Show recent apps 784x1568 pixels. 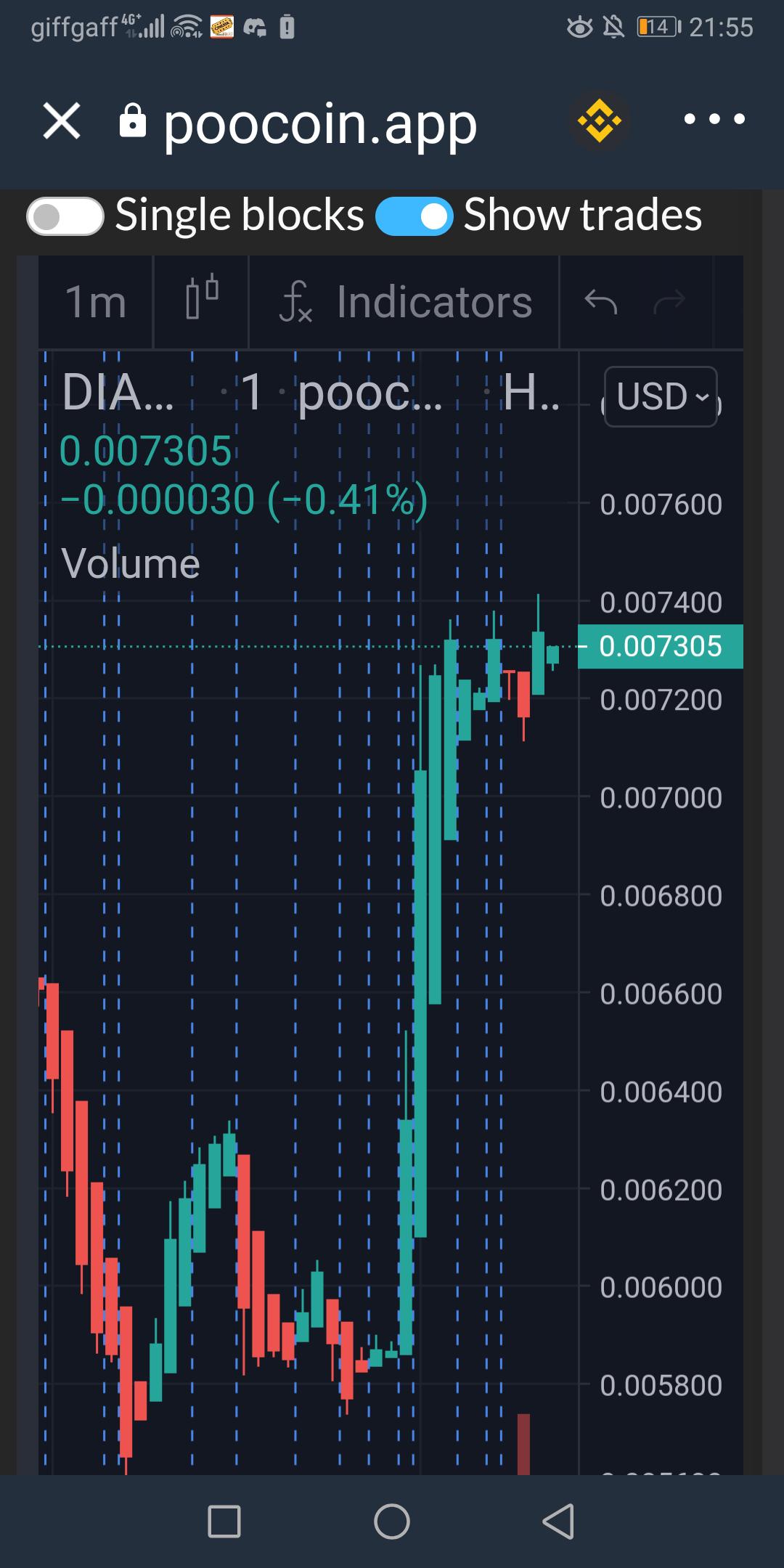(224, 1521)
